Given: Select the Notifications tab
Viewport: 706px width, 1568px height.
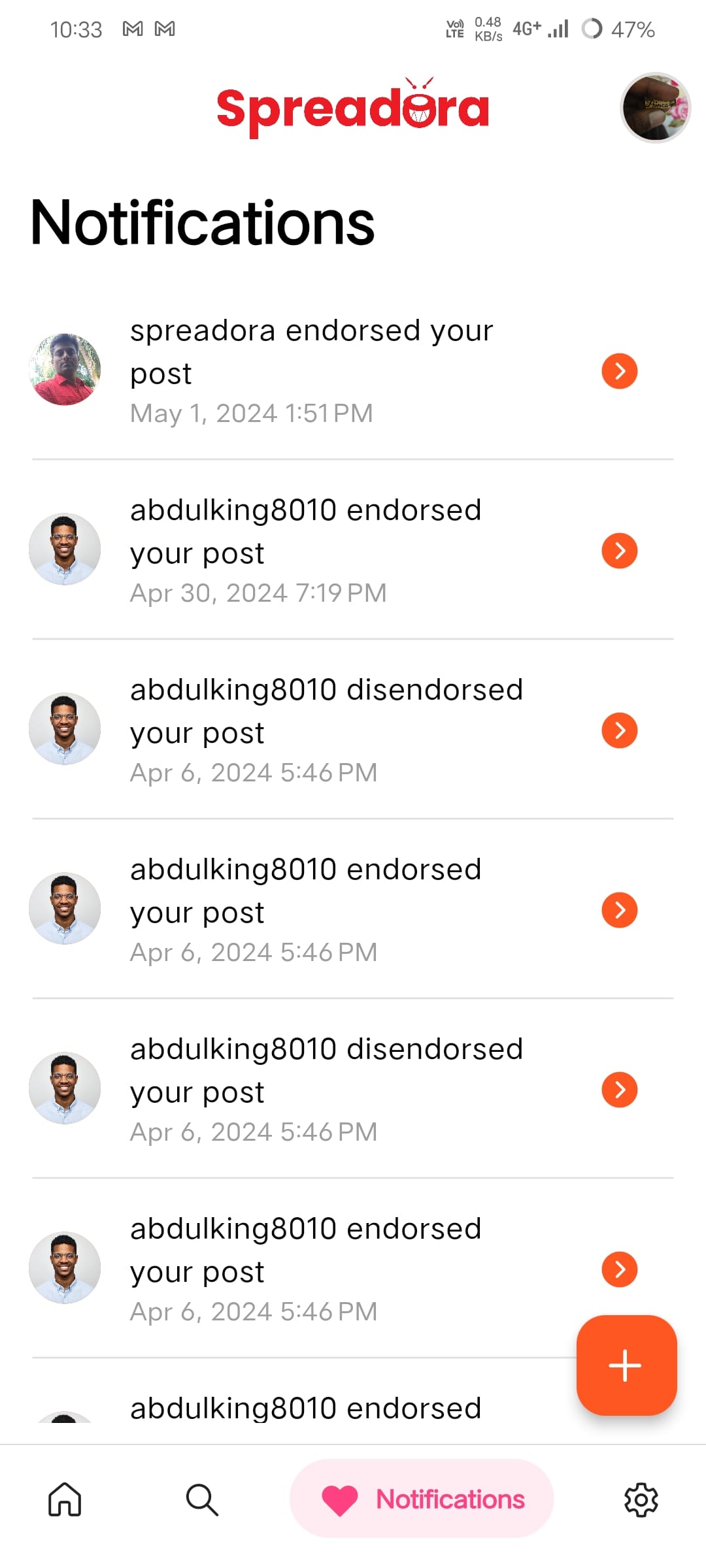Looking at the screenshot, I should click(422, 1499).
